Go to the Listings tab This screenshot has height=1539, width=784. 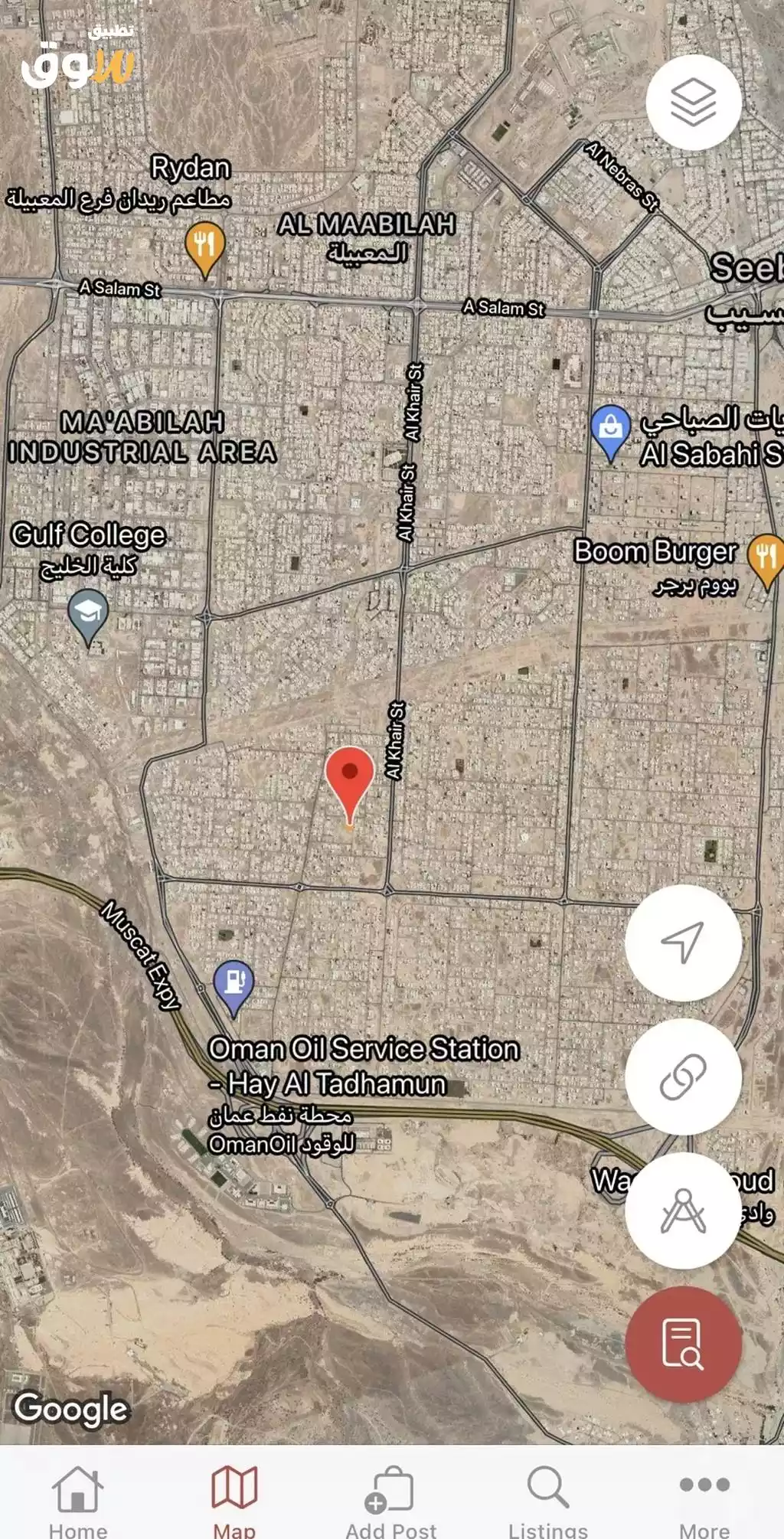click(548, 1499)
